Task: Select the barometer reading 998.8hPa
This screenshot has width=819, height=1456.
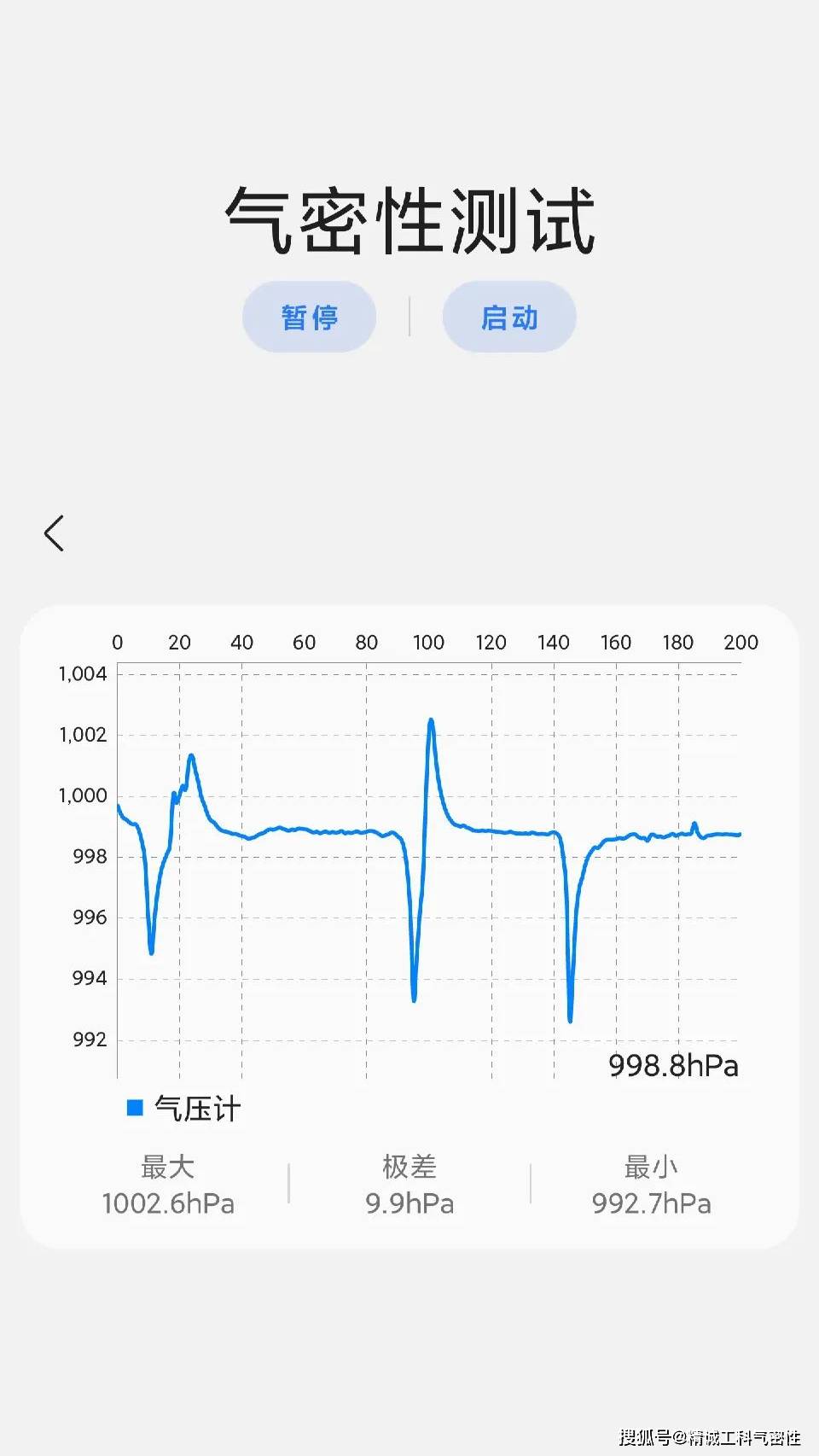Action: click(x=673, y=1065)
